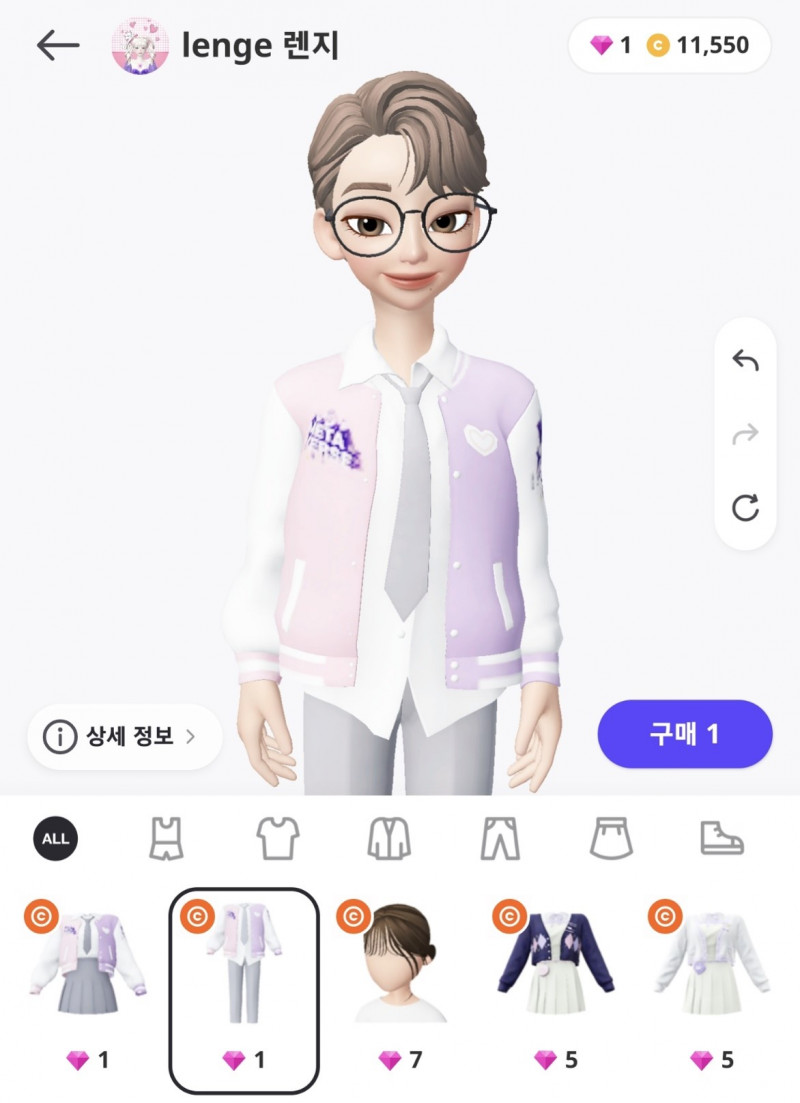Try on the navy cardigan with white skirt

pyautogui.click(x=557, y=960)
